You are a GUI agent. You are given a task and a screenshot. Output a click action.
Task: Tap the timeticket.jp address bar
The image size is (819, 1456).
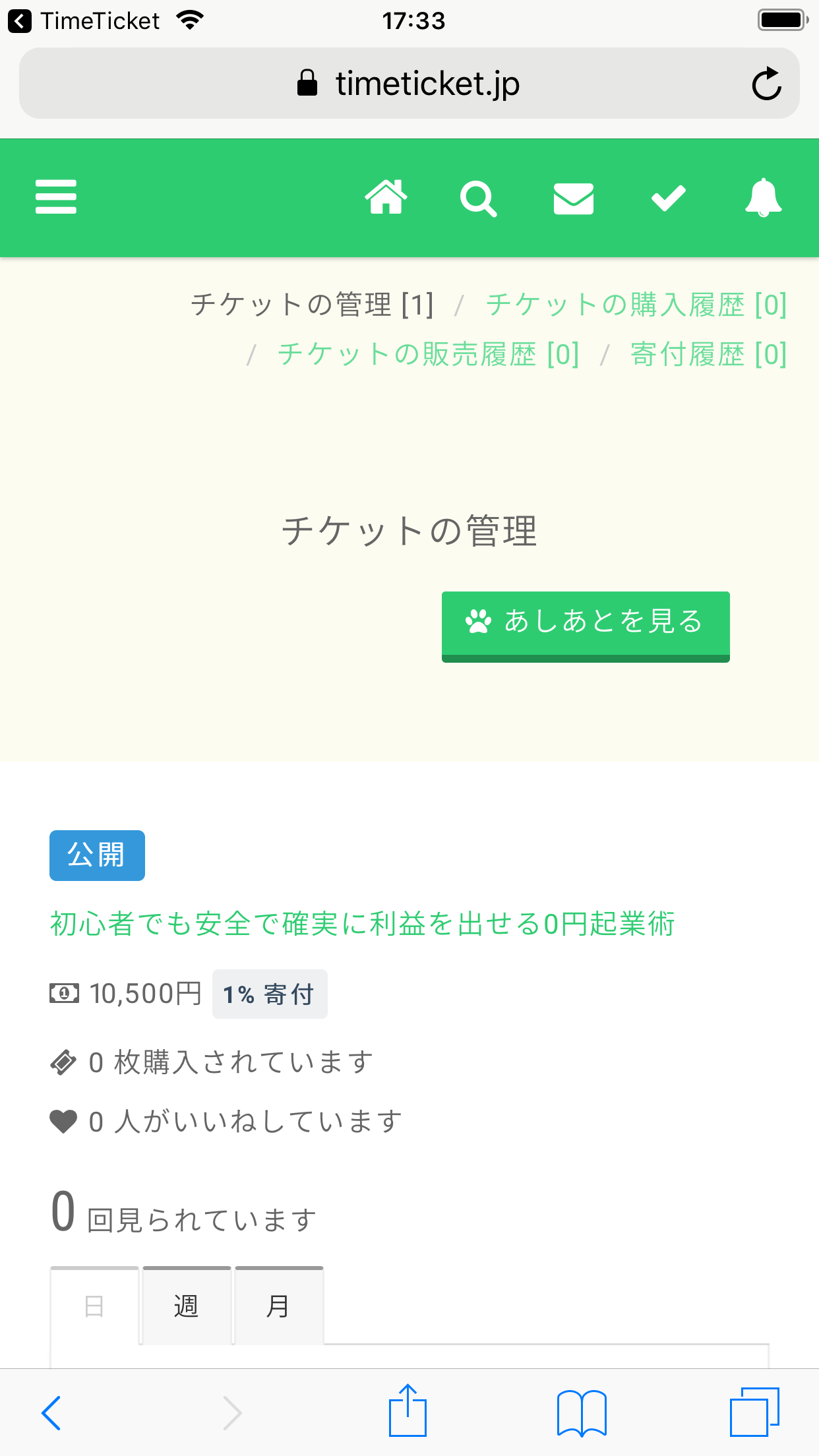click(x=409, y=84)
